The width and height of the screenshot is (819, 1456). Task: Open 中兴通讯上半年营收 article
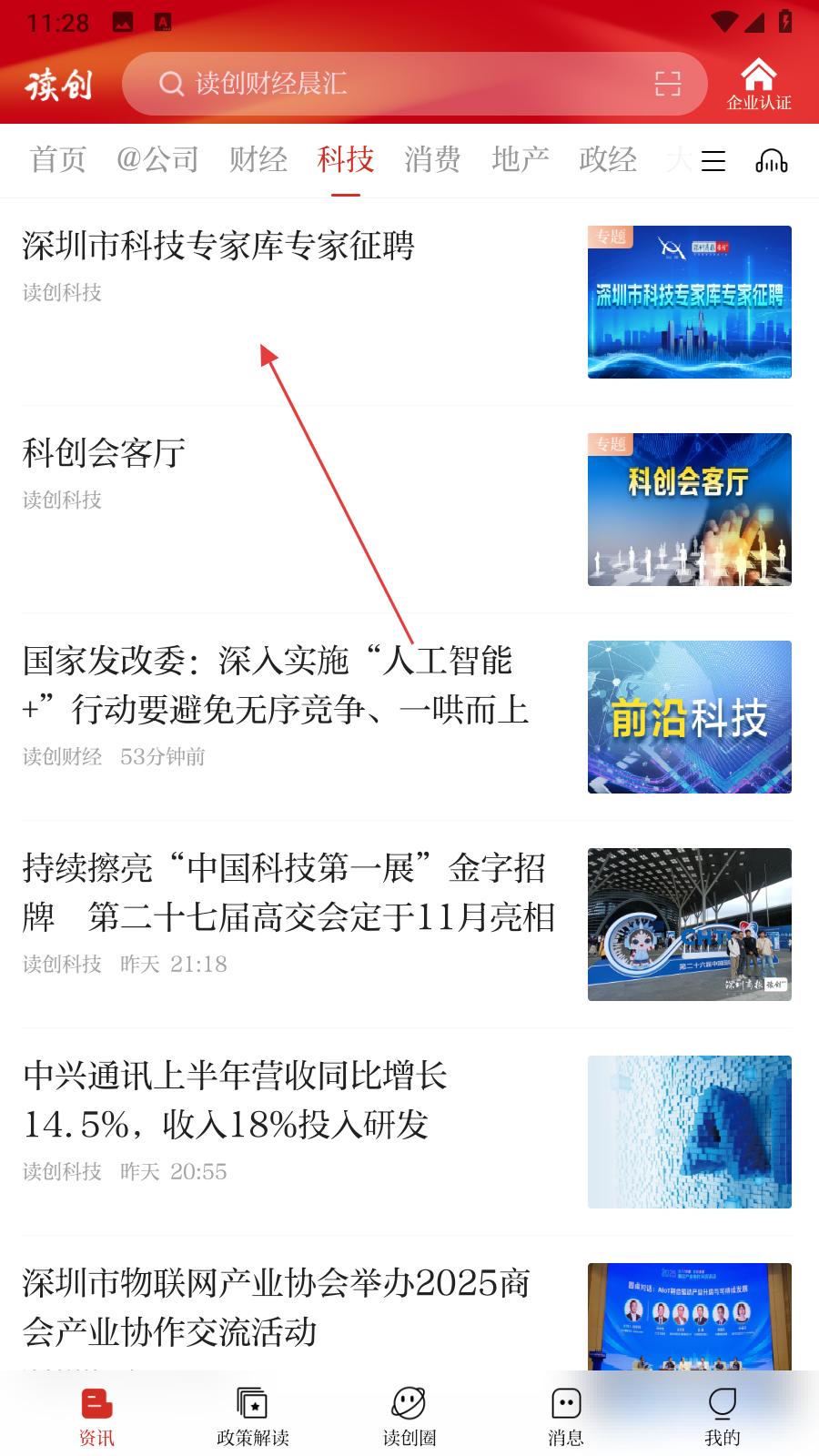click(x=235, y=1100)
